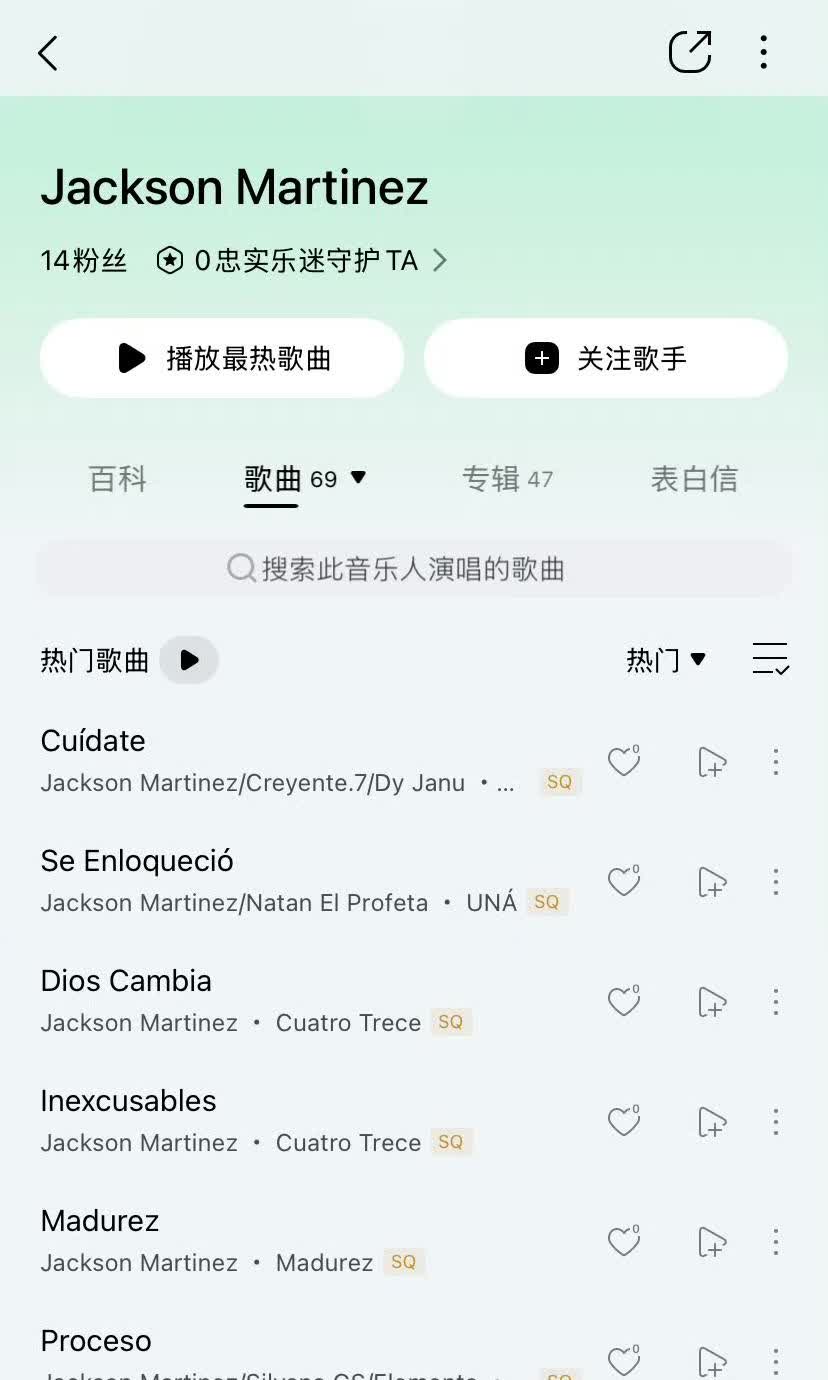This screenshot has width=828, height=1380.
Task: Open the 歌曲 tab dropdown
Action: (358, 478)
